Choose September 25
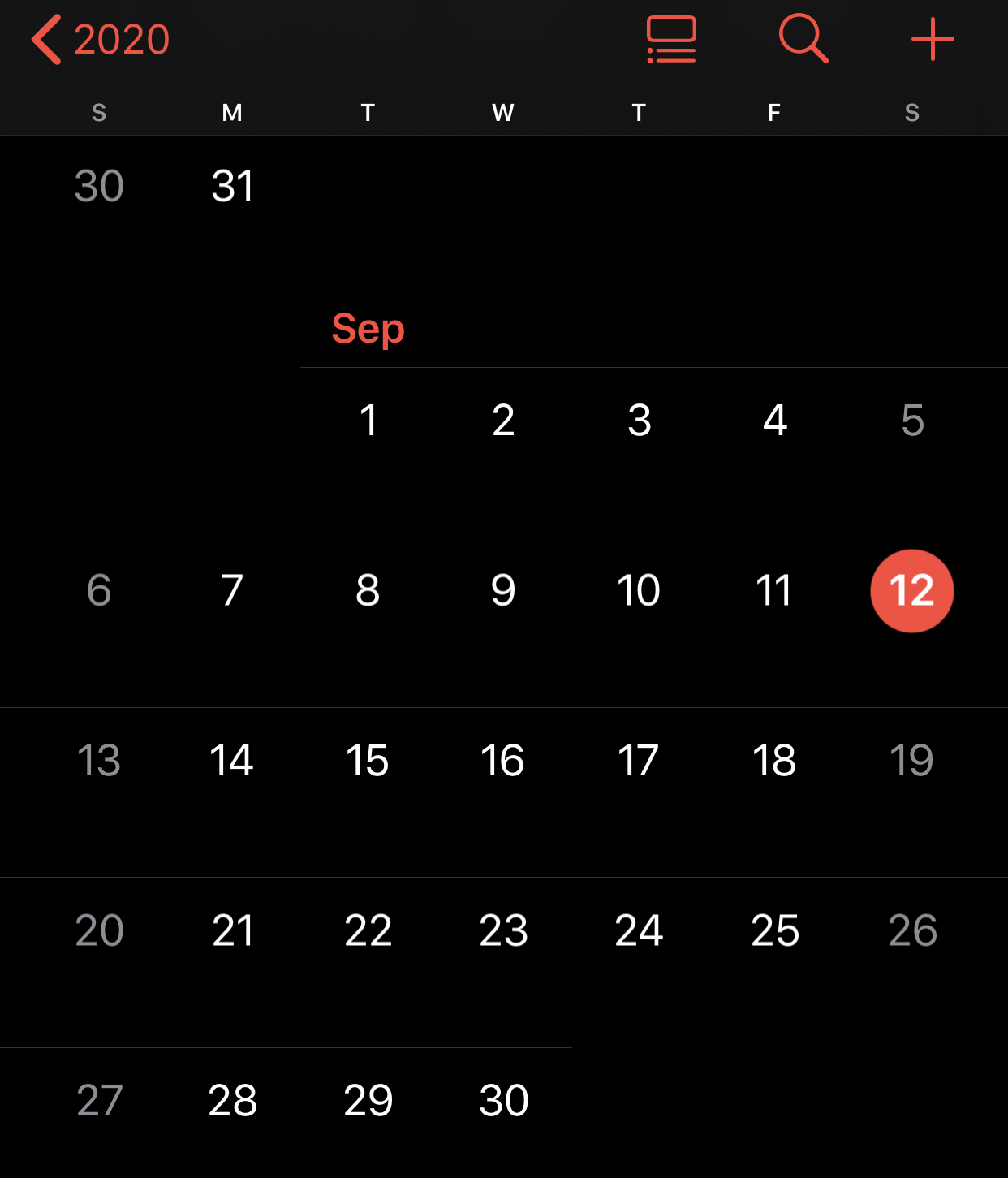Screen dimensions: 1008x1178 [x=775, y=930]
